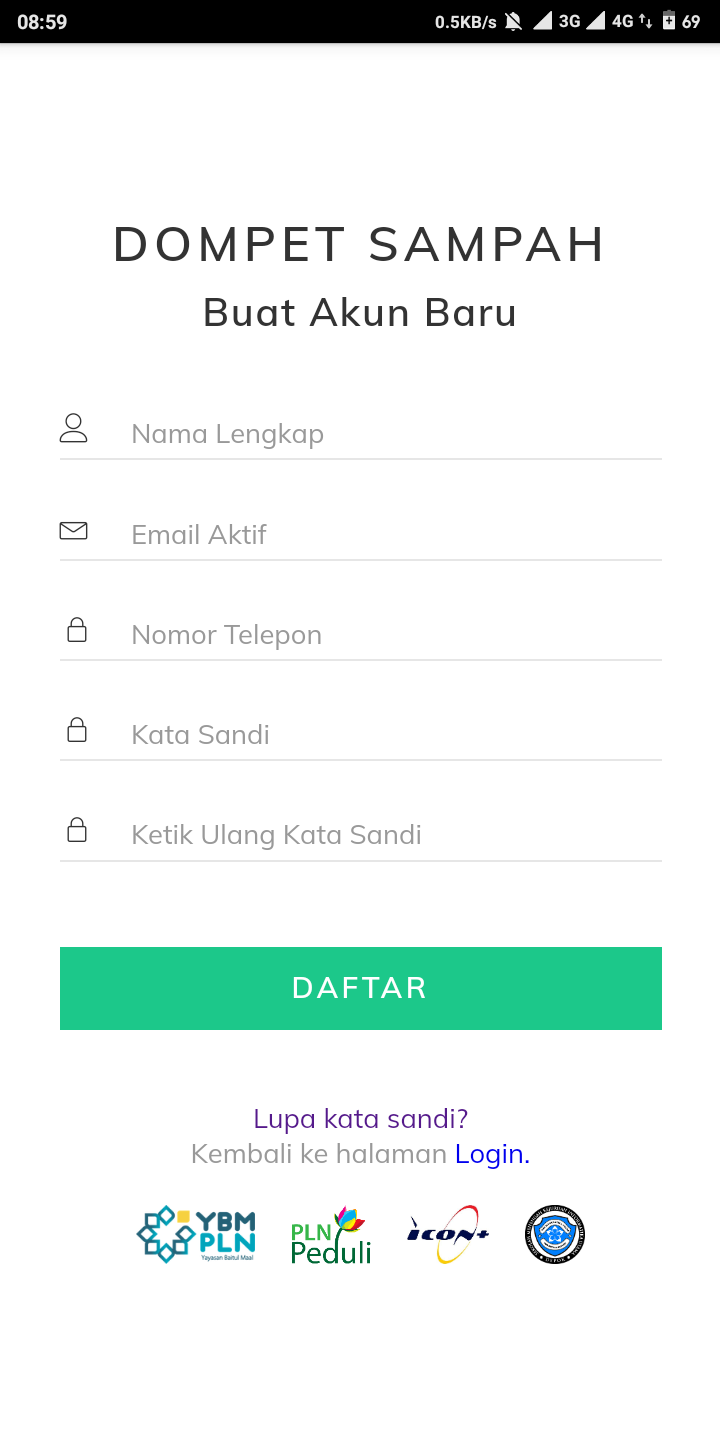
Task: Submit registration with the DAFTAR button
Action: point(360,988)
